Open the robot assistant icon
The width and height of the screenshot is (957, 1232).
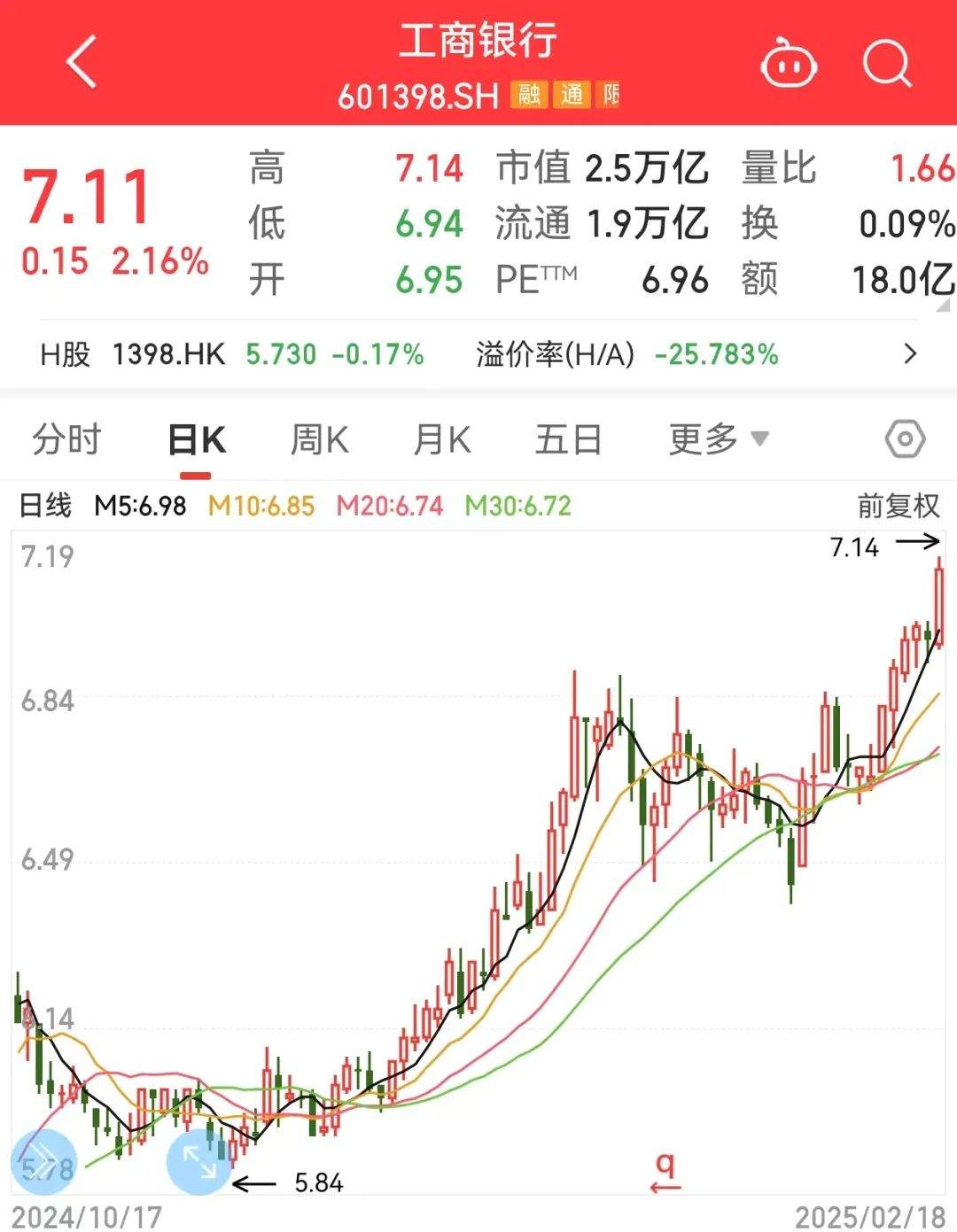tap(788, 64)
